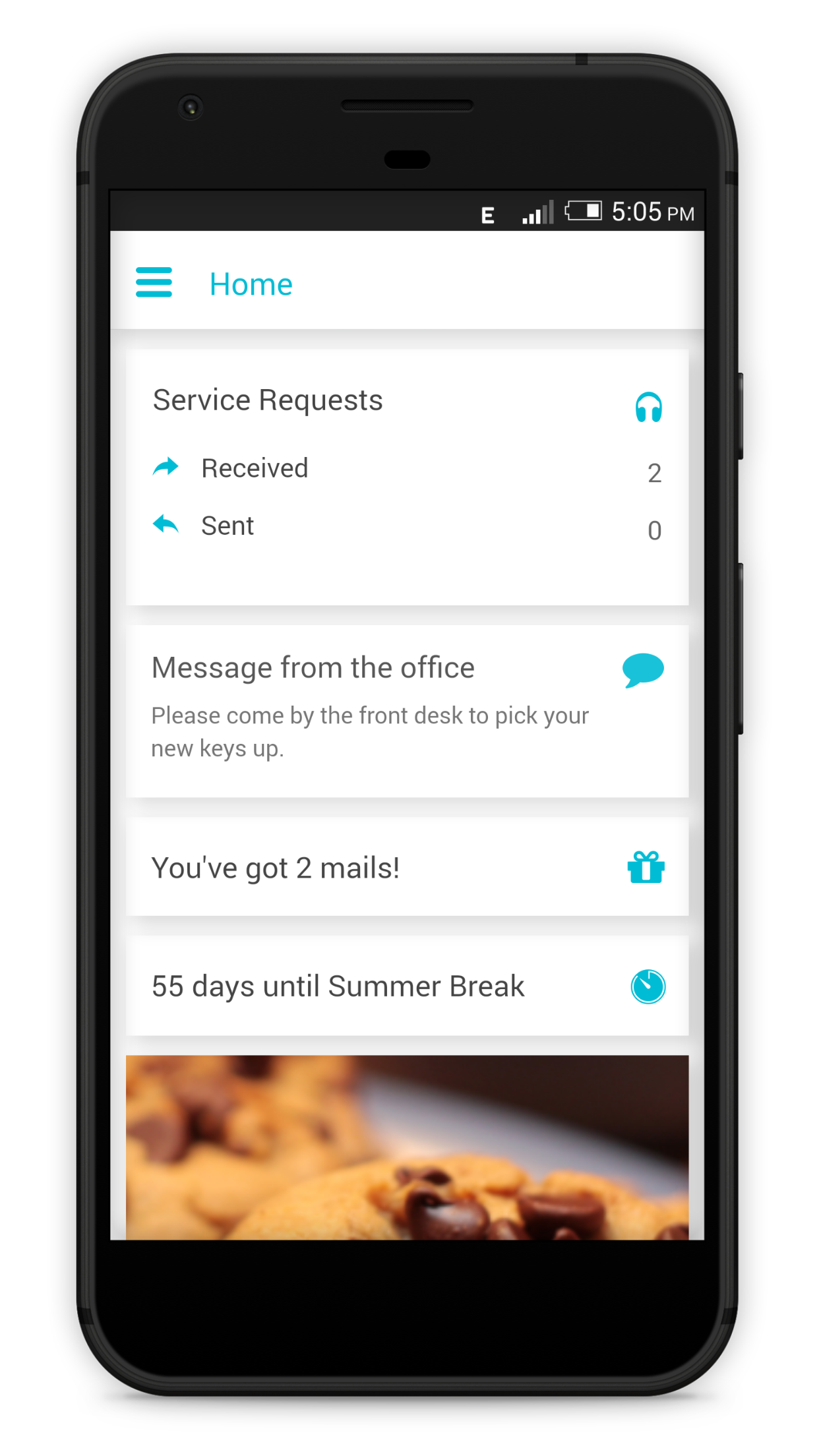This screenshot has height=1456, width=819.
Task: Open the Summer Break countdown card
Action: pyautogui.click(x=406, y=986)
